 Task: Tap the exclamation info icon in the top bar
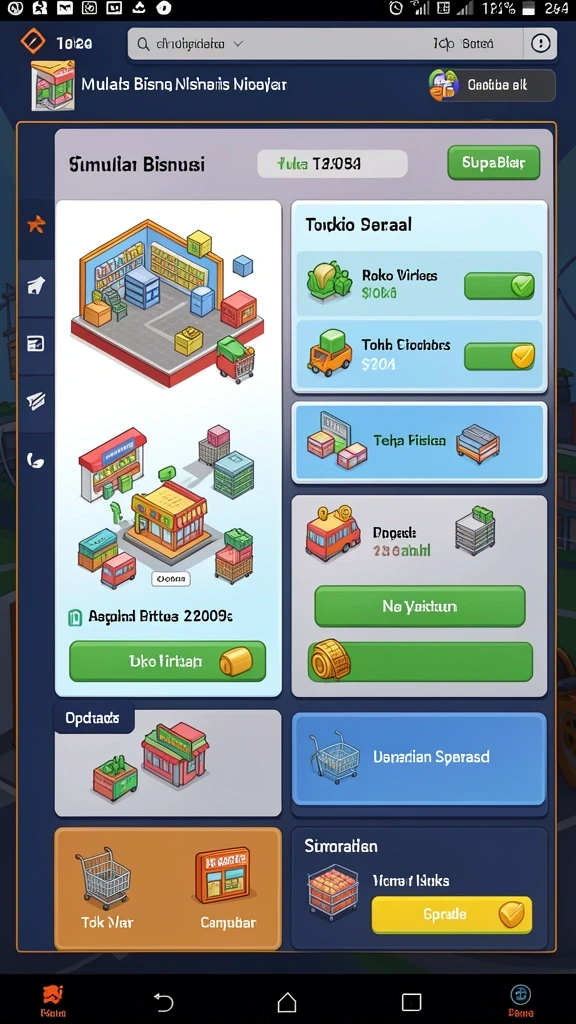tap(540, 44)
